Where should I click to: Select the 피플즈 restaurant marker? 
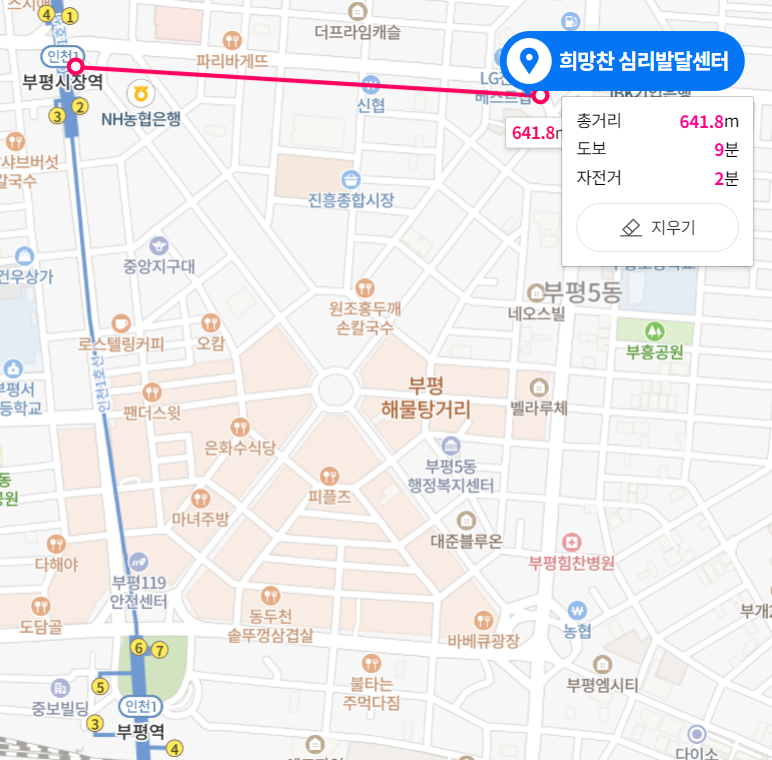(329, 475)
